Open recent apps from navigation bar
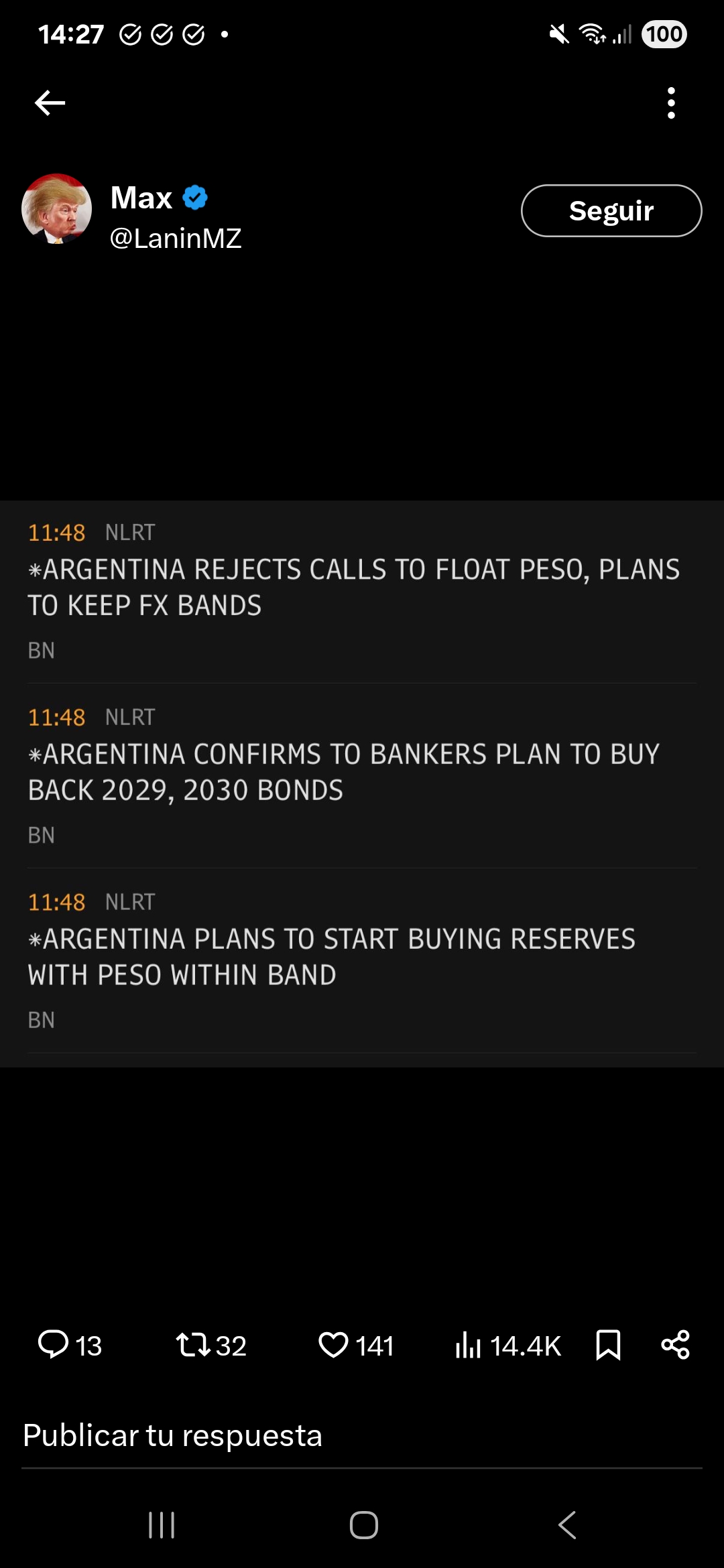 [x=162, y=1525]
